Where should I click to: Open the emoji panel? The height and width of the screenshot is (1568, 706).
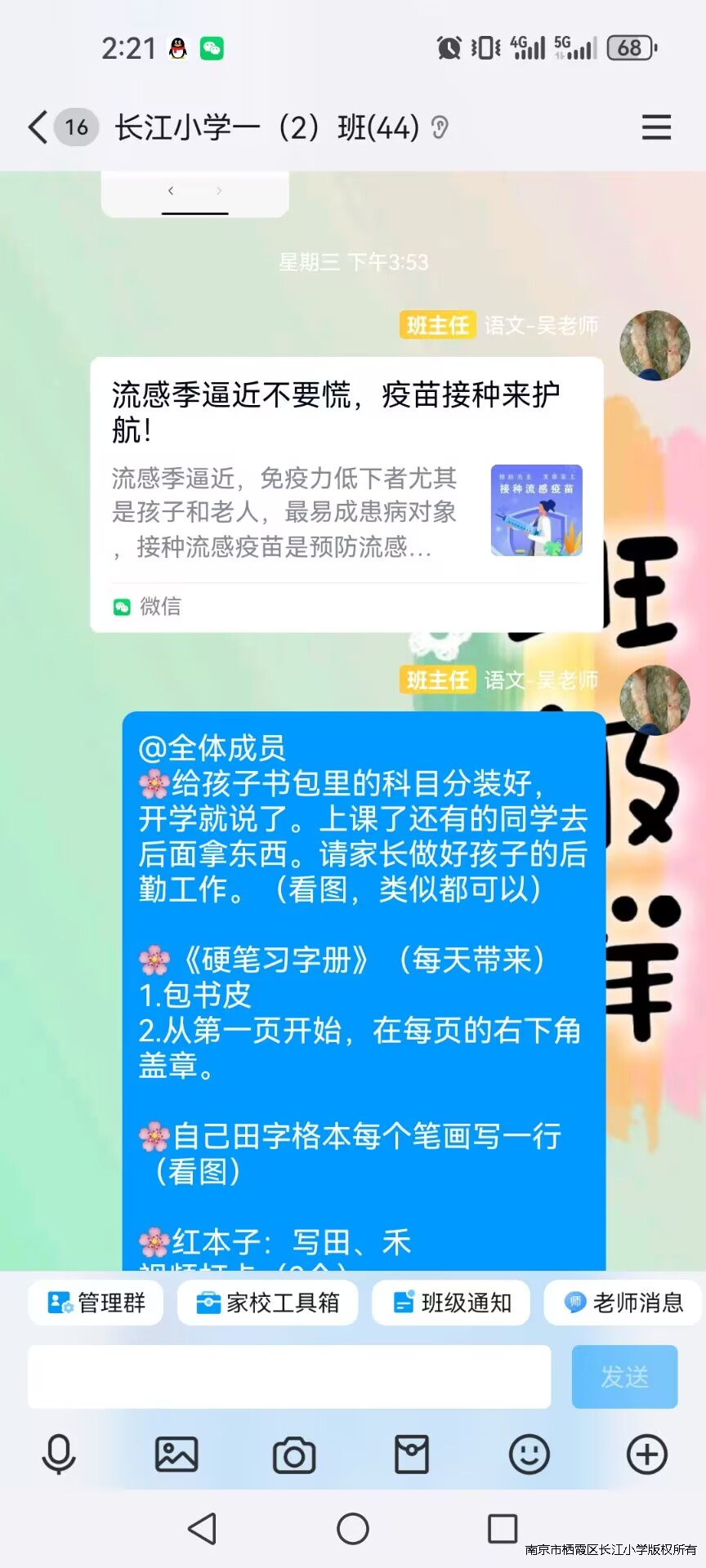click(x=529, y=1454)
